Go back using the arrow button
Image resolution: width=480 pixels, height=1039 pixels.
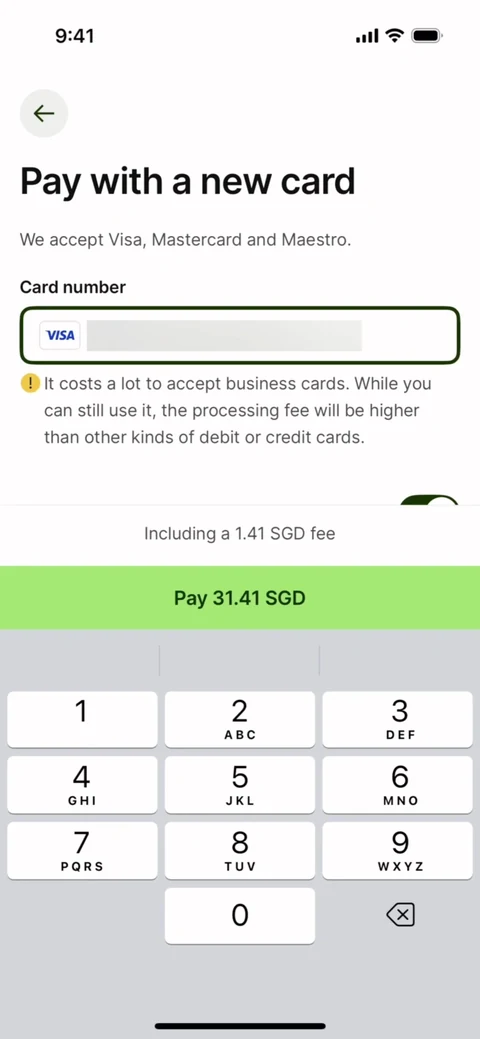[x=44, y=113]
